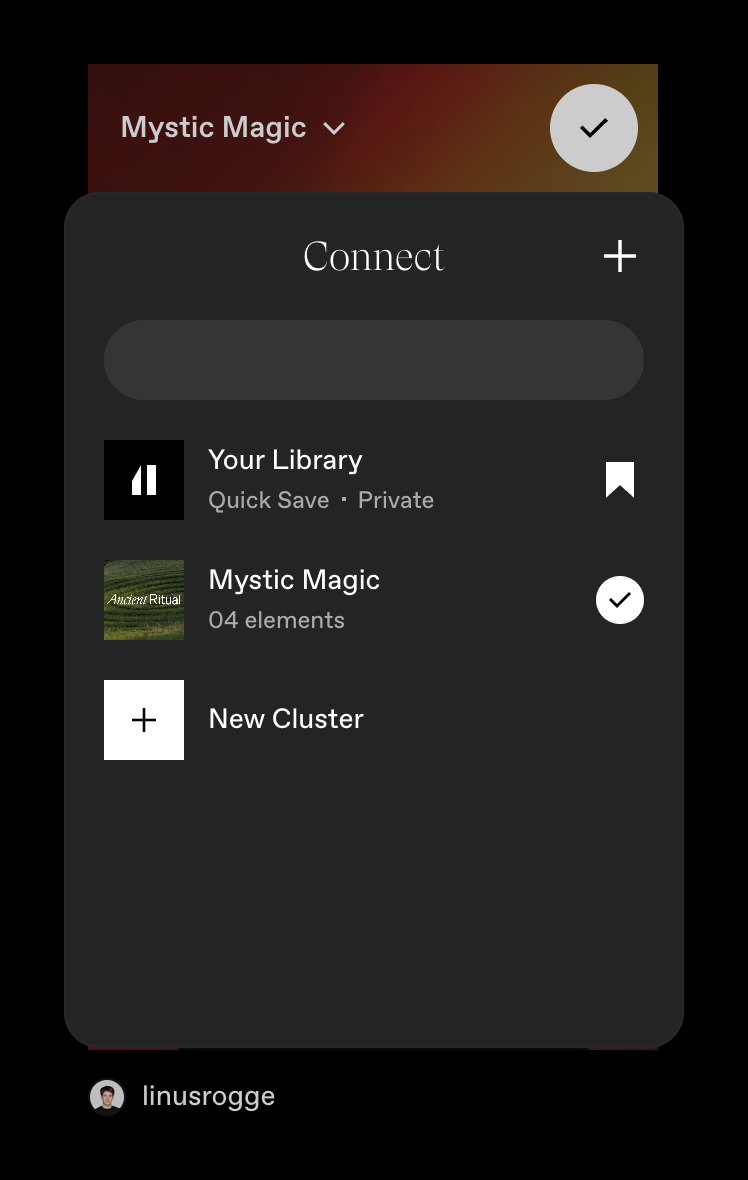Tap the white checkmark badge on Mystic Magic

pos(620,600)
